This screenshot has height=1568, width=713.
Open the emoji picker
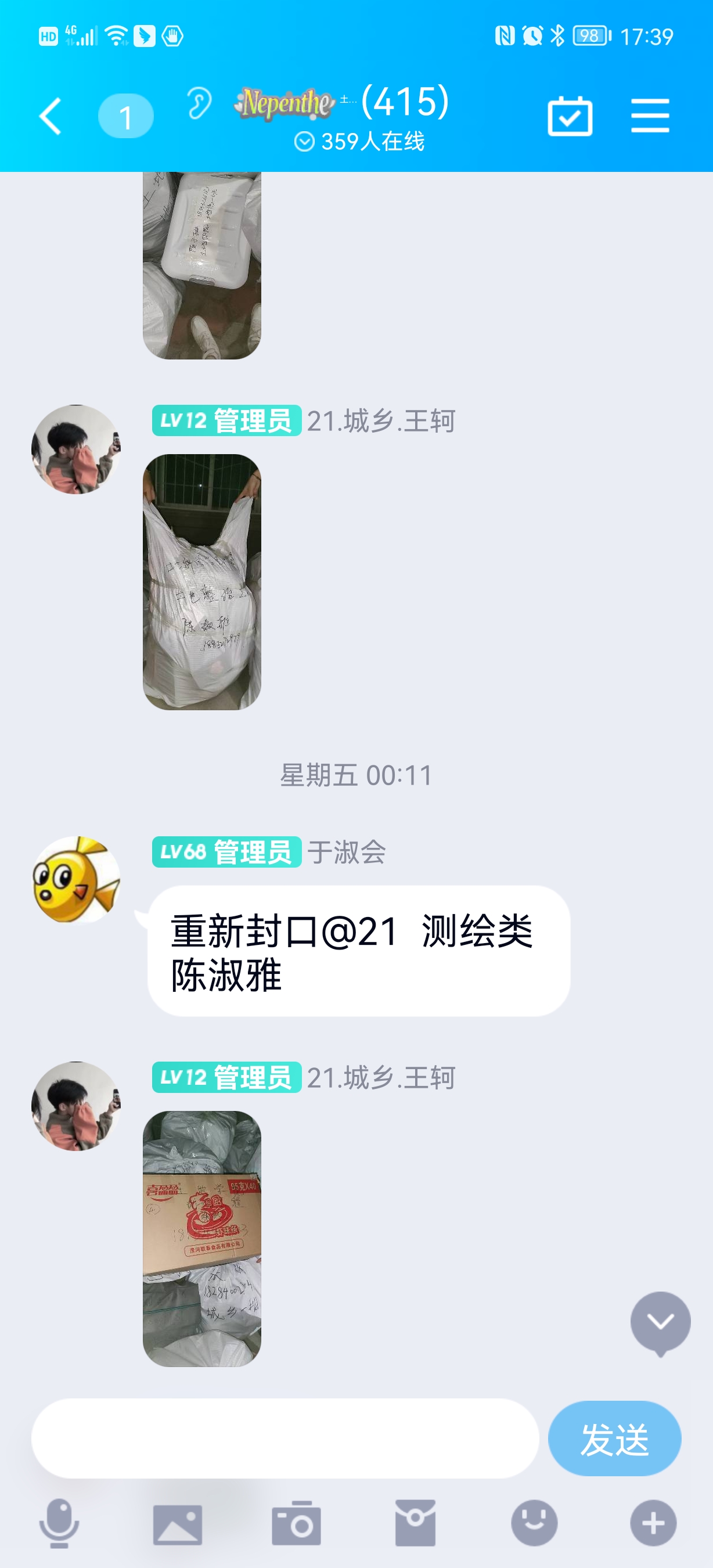pyautogui.click(x=534, y=1523)
